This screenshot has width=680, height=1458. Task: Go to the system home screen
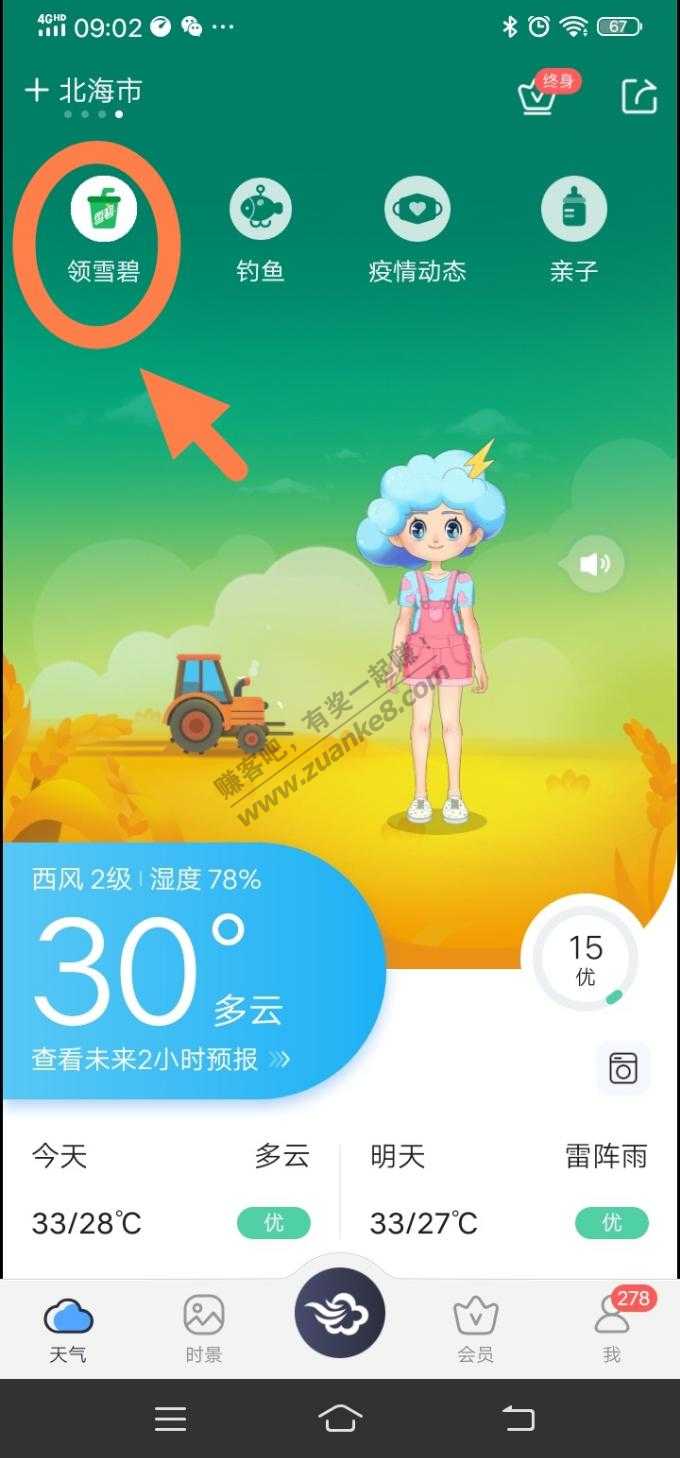pos(340,1417)
